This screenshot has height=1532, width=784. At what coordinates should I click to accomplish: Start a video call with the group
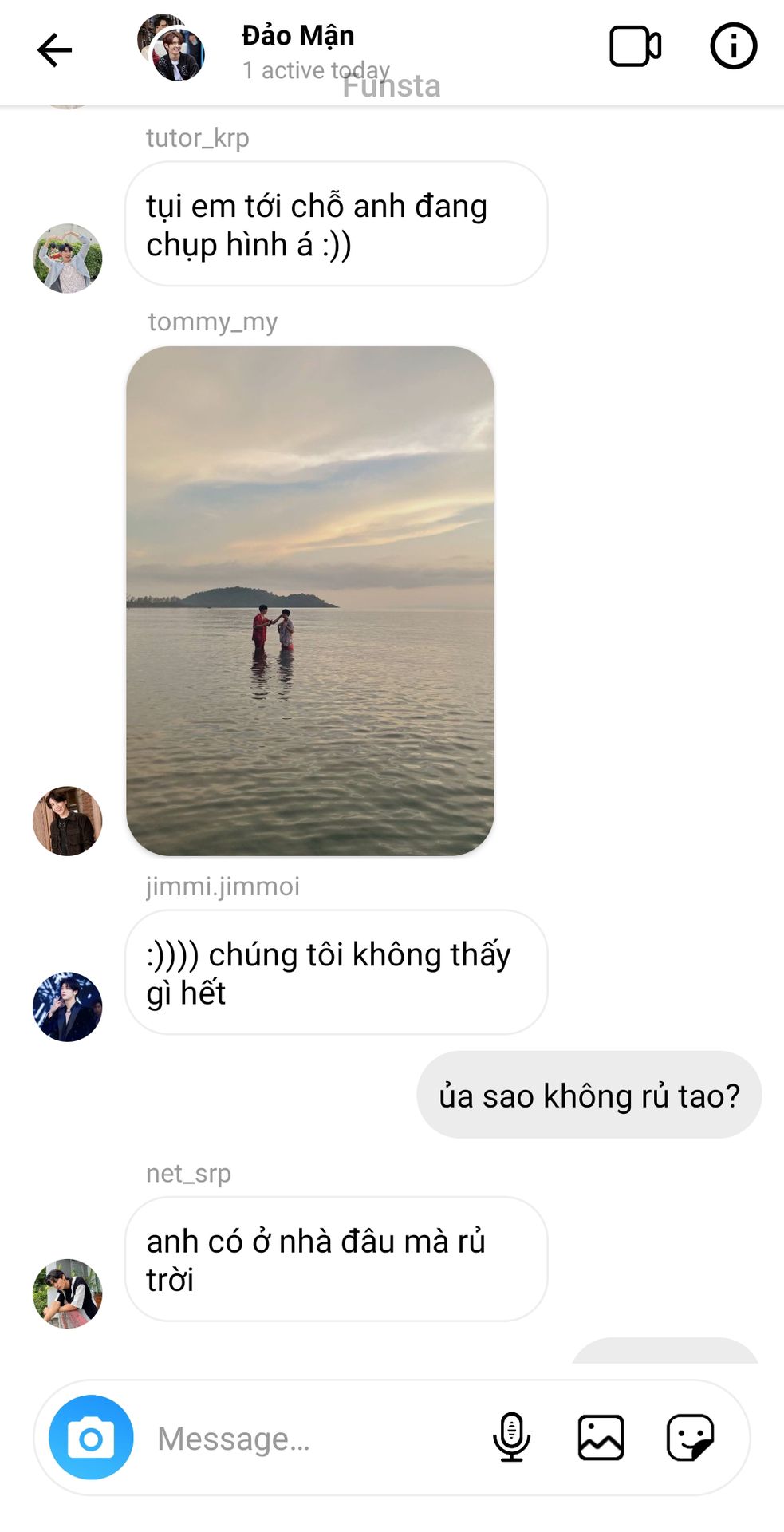click(x=635, y=47)
